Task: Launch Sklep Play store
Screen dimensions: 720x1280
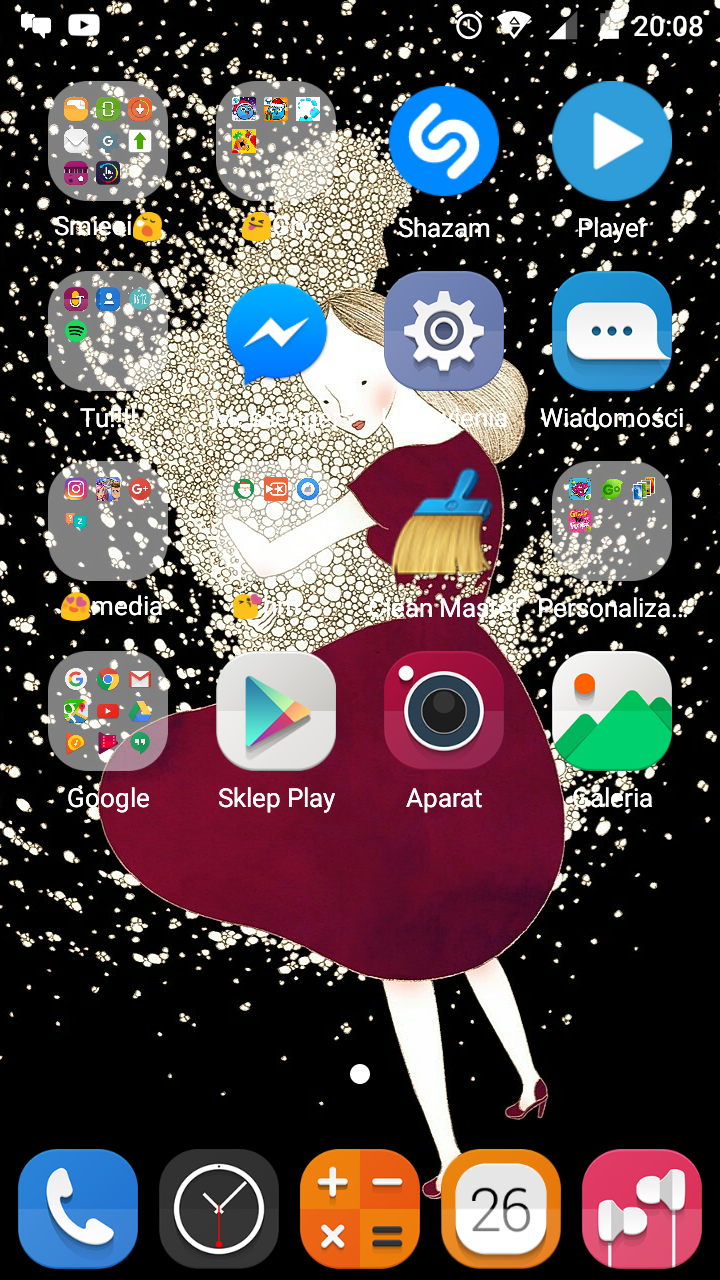Action: [x=276, y=712]
